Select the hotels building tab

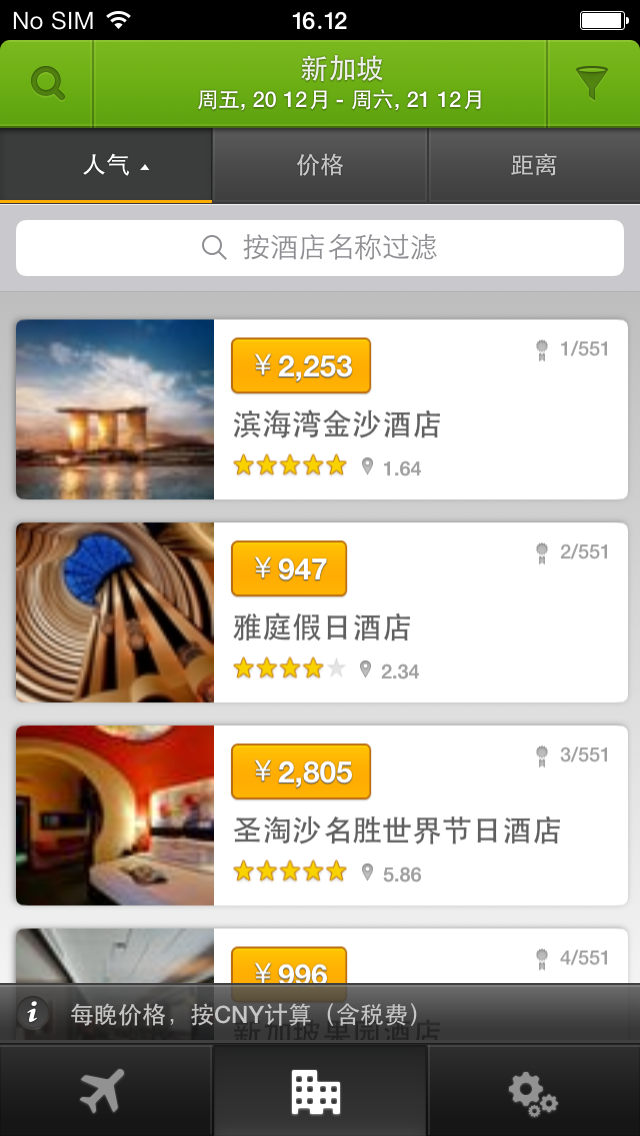point(317,1091)
